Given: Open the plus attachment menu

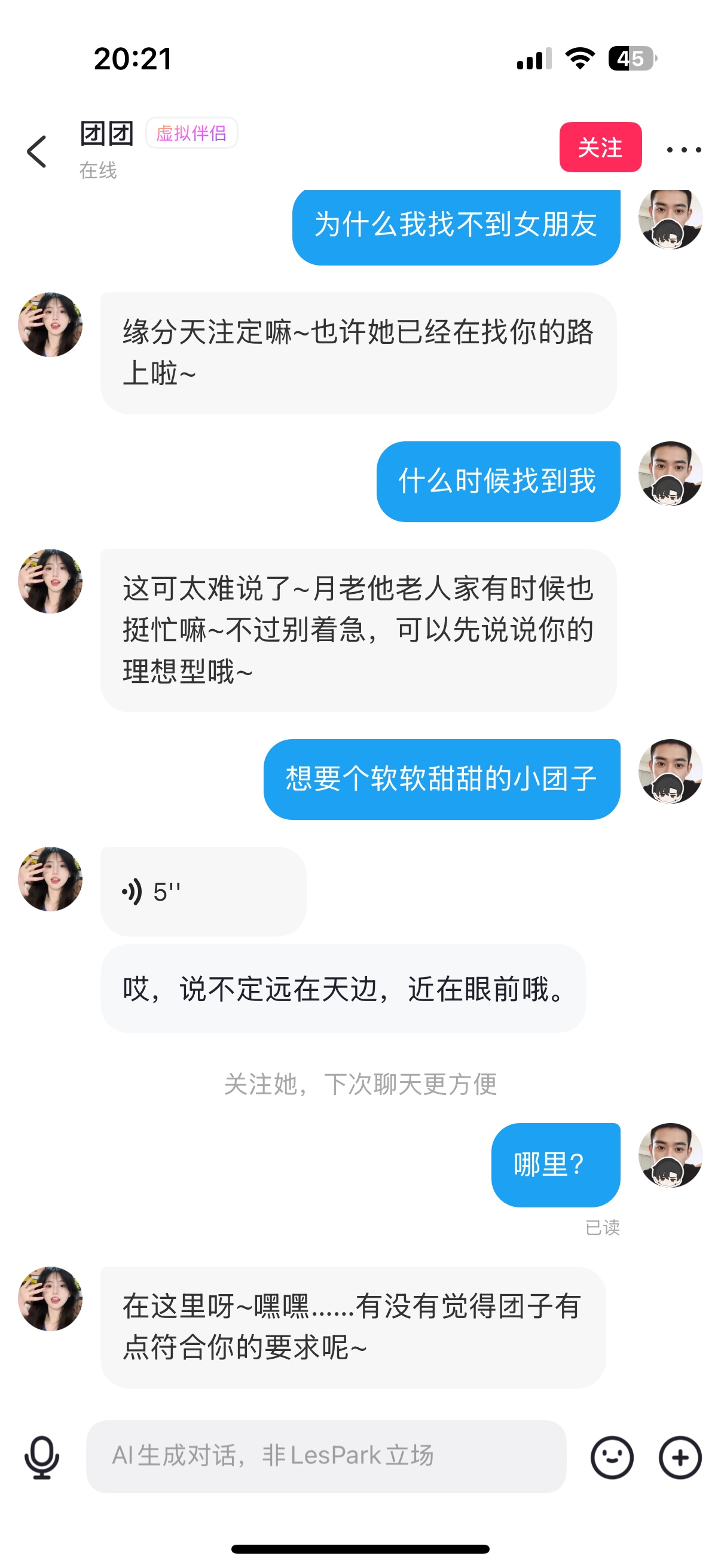Looking at the screenshot, I should point(680,1457).
